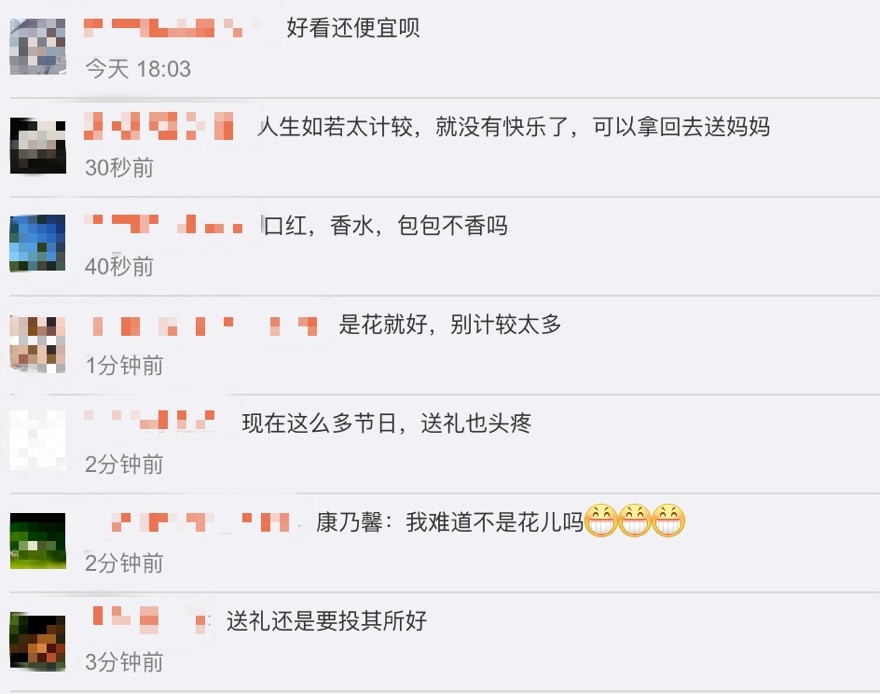Open the comment "口红，香水，包包不香吗"

click(x=385, y=226)
